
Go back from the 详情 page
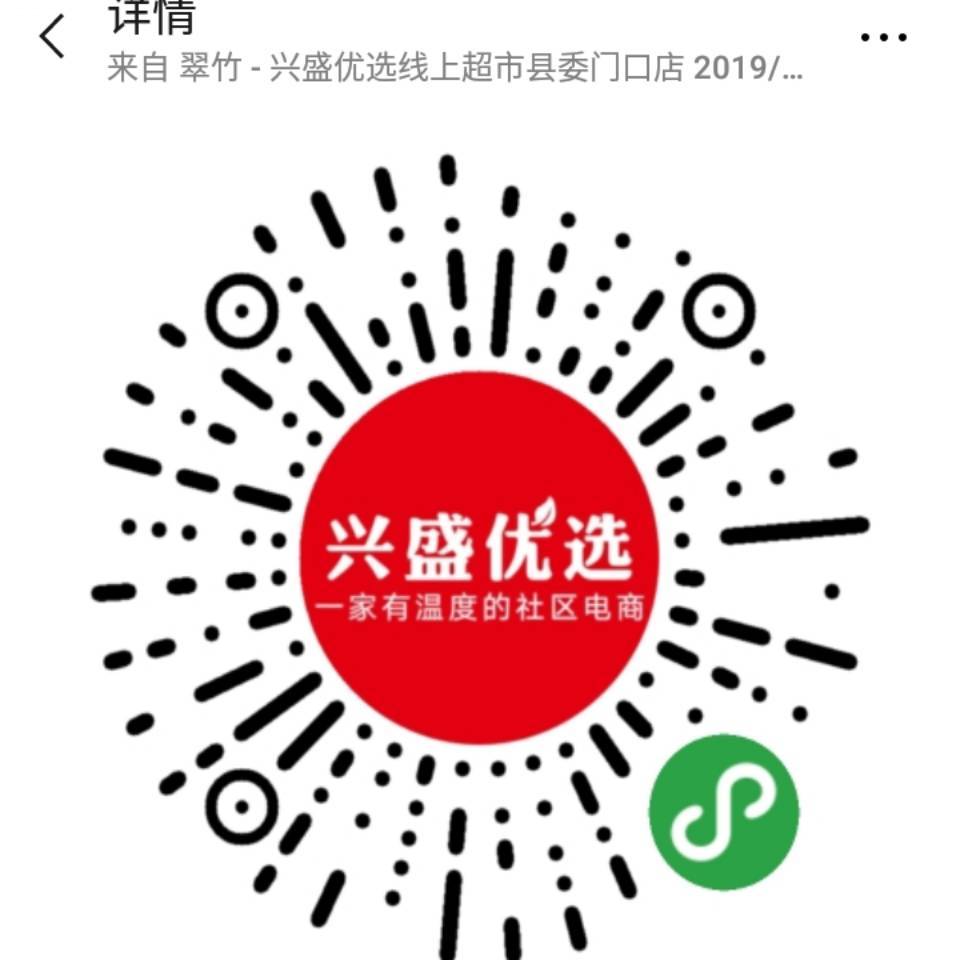coord(51,37)
